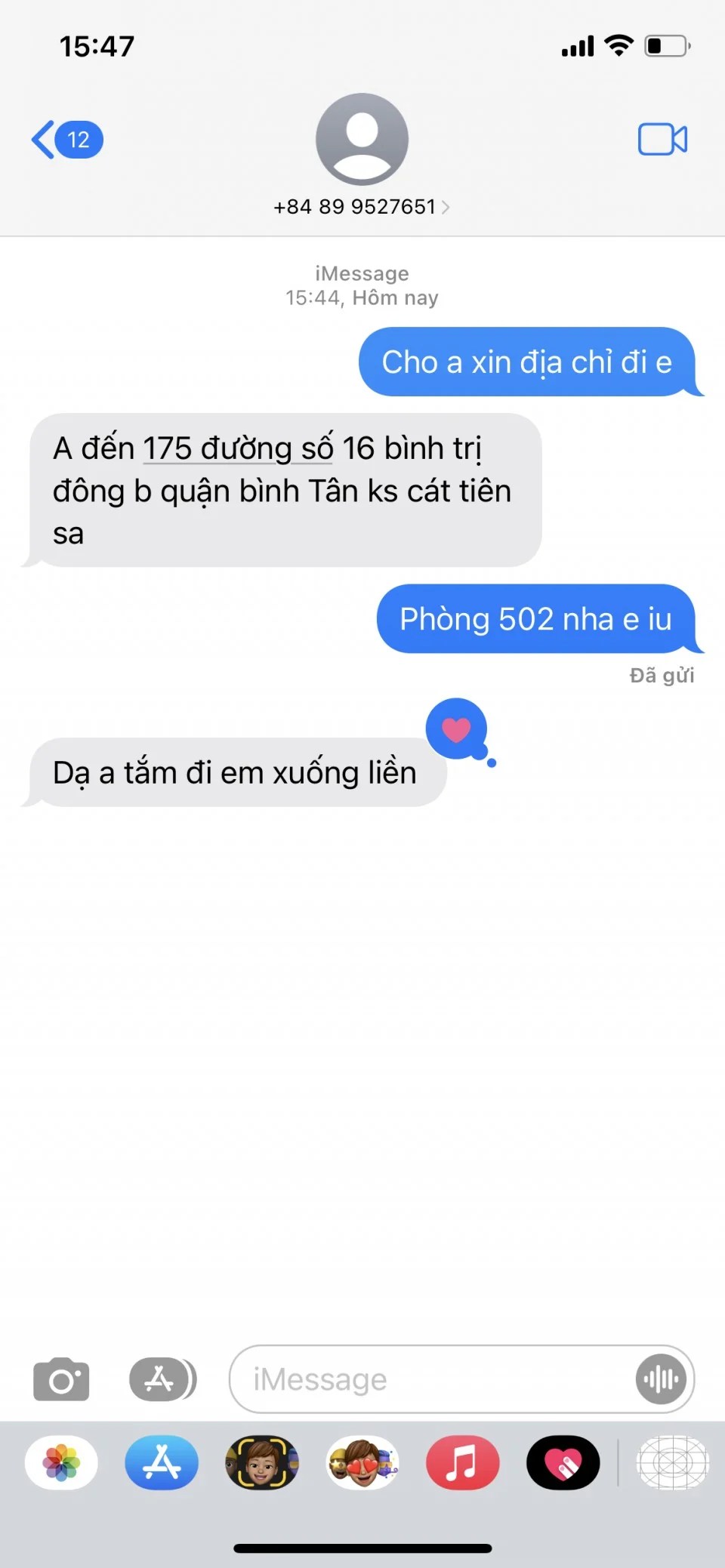The width and height of the screenshot is (725, 1568).
Task: Open the App Store for iMessage
Action: coord(162,1462)
